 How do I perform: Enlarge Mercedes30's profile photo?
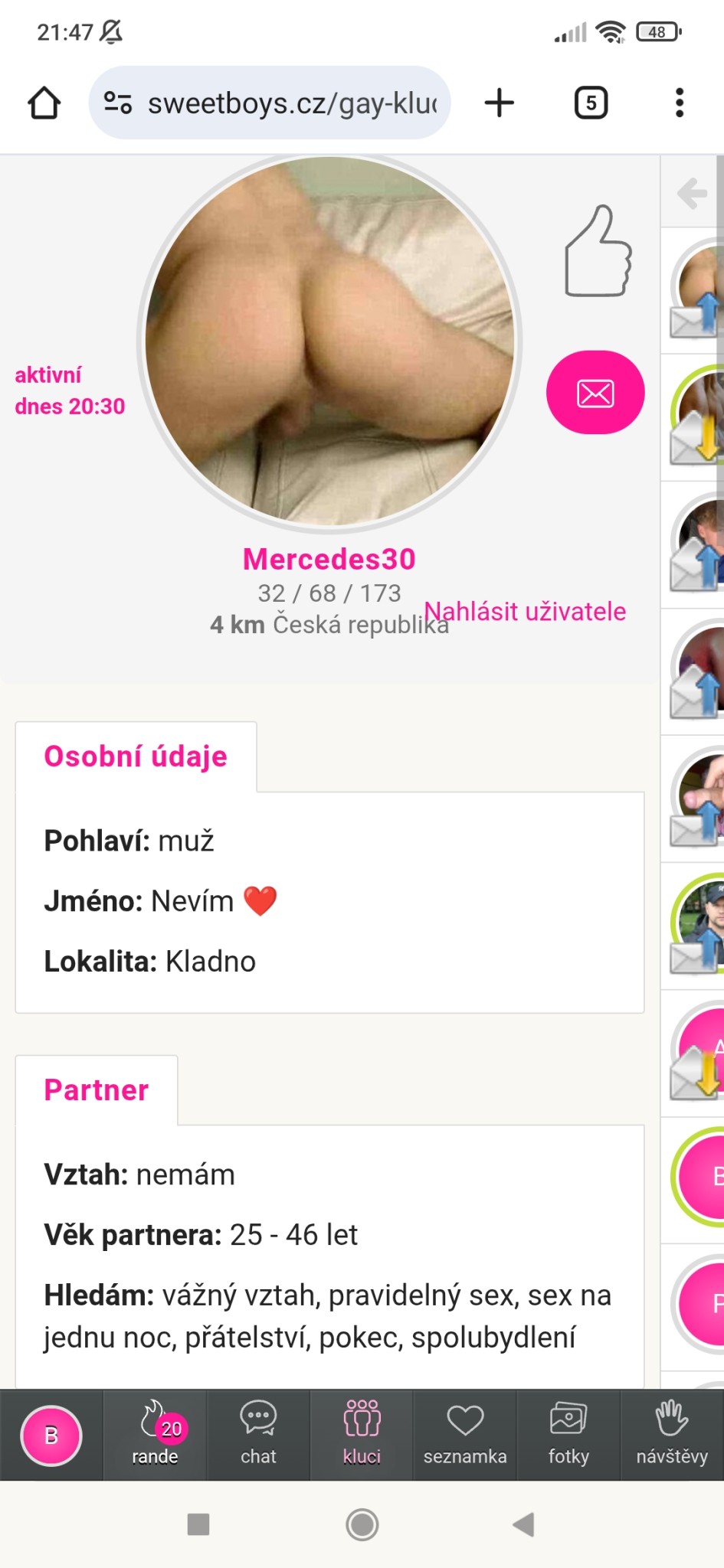(329, 341)
